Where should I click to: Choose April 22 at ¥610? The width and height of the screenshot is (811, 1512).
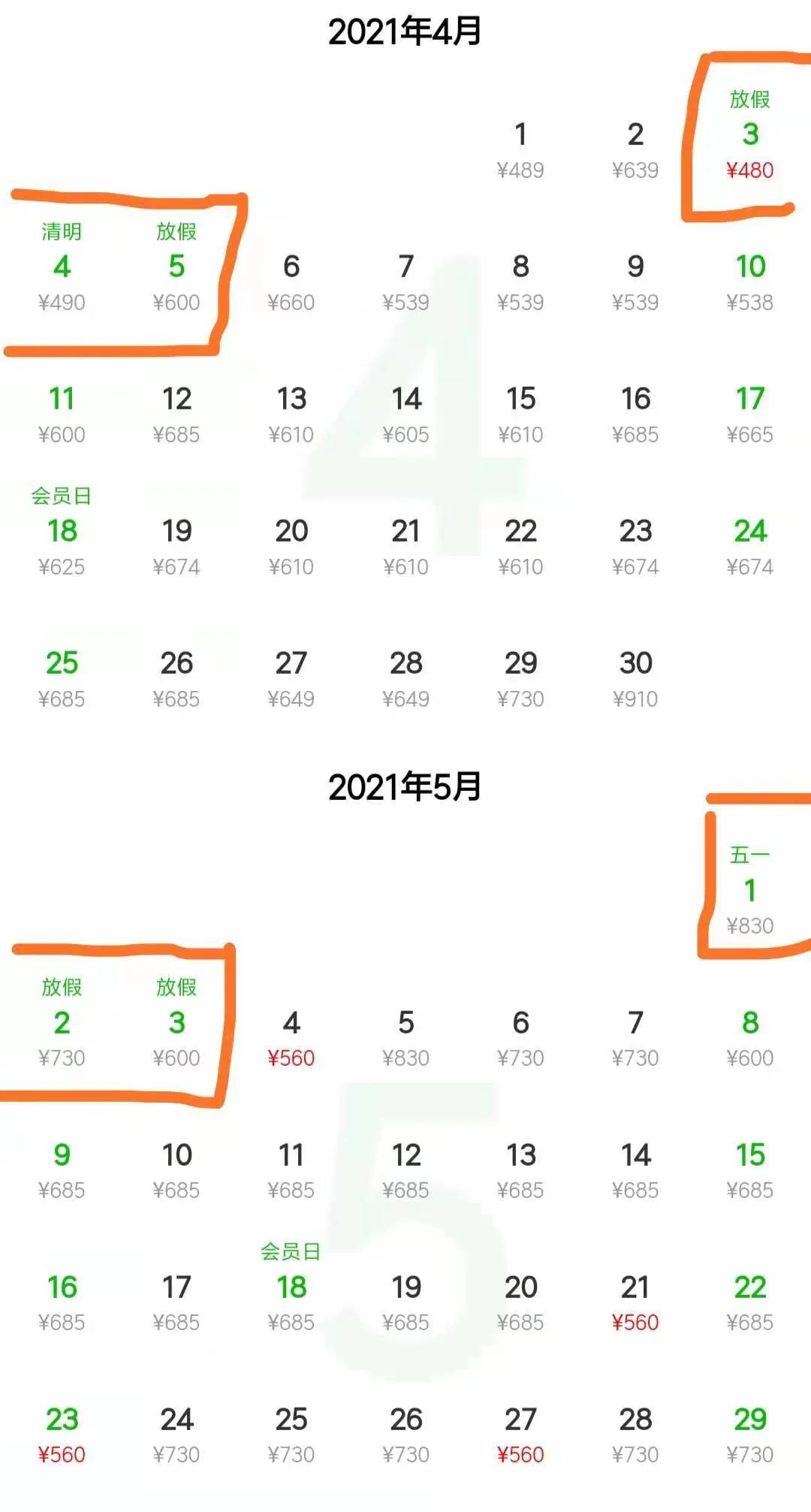520,547
